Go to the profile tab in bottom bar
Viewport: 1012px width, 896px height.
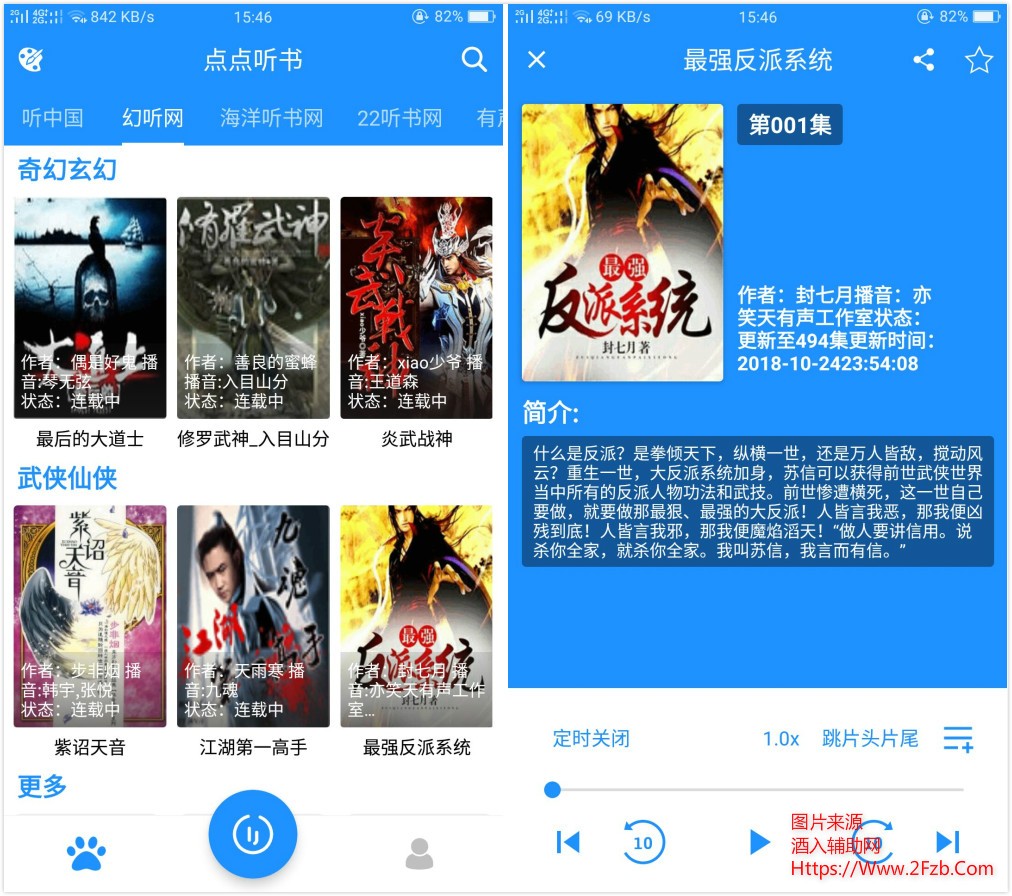419,853
